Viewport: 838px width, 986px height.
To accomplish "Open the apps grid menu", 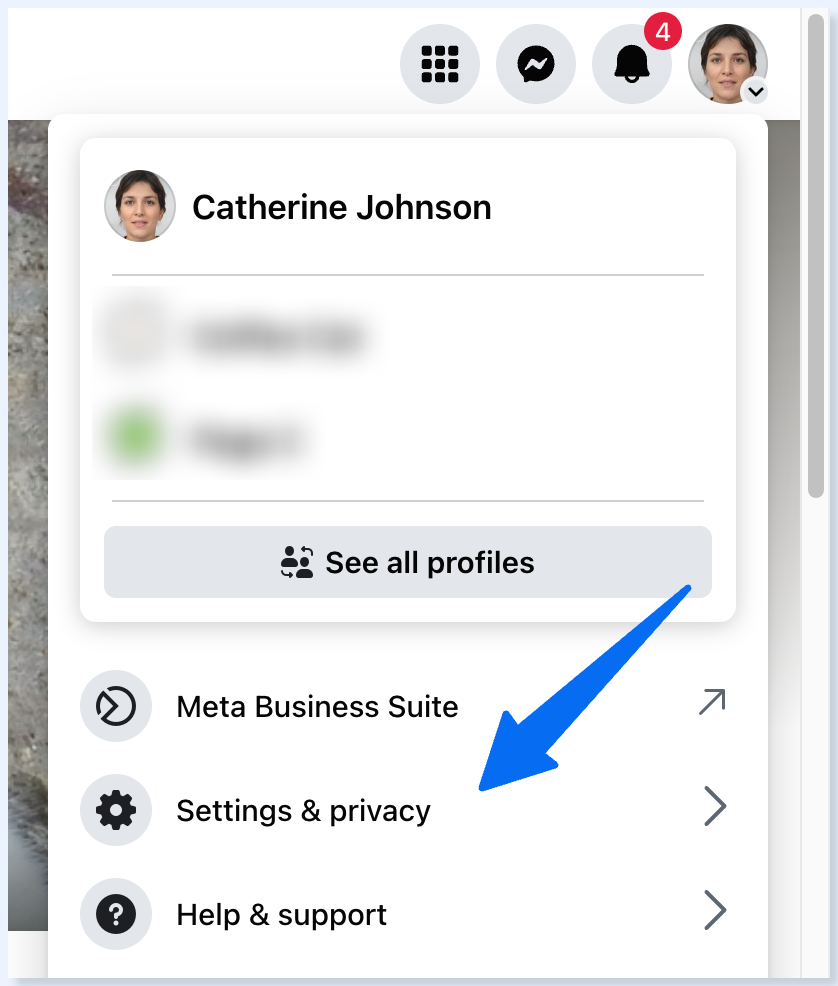I will coord(439,65).
